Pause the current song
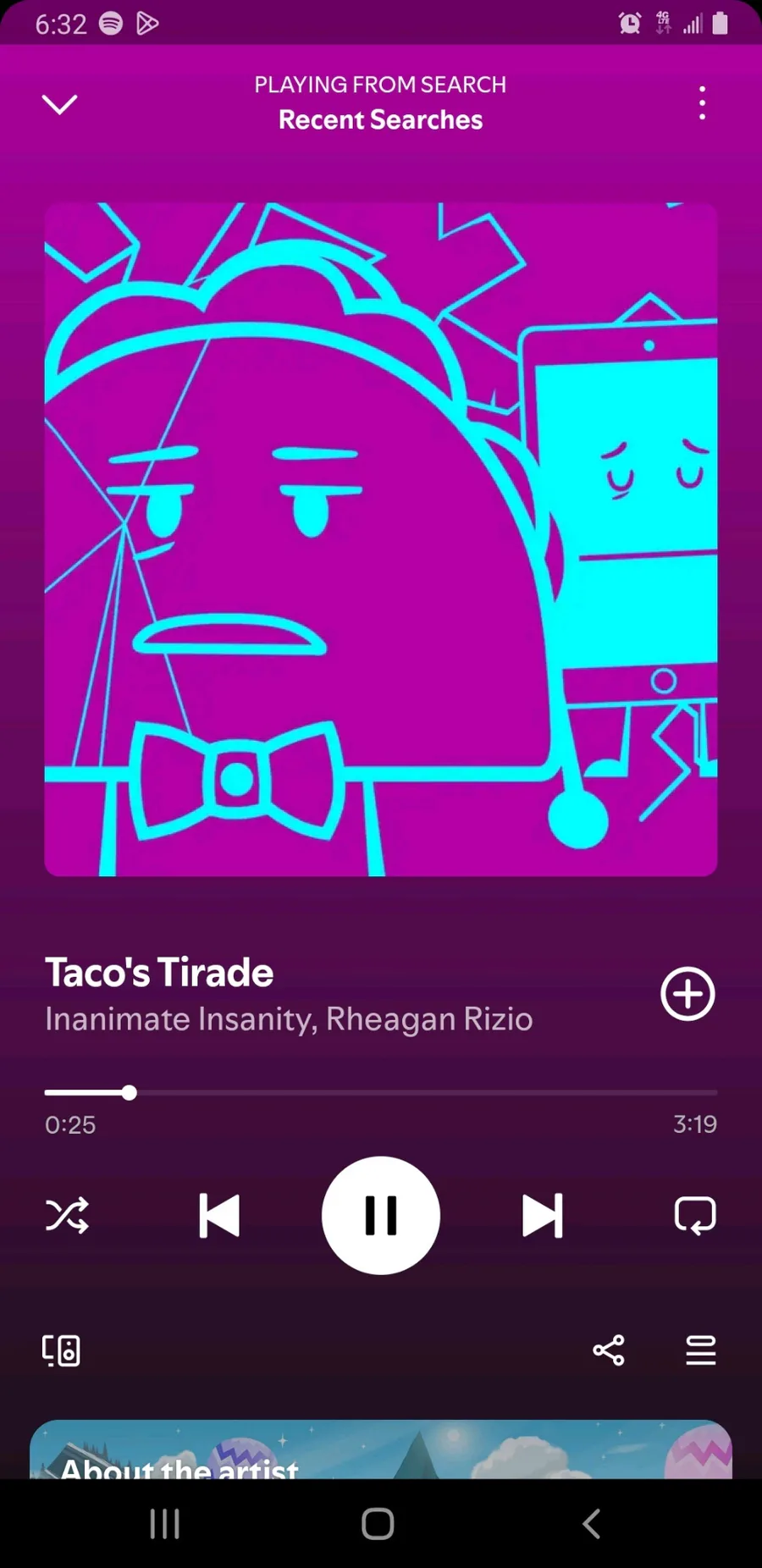Image resolution: width=762 pixels, height=1568 pixels. tap(381, 1215)
